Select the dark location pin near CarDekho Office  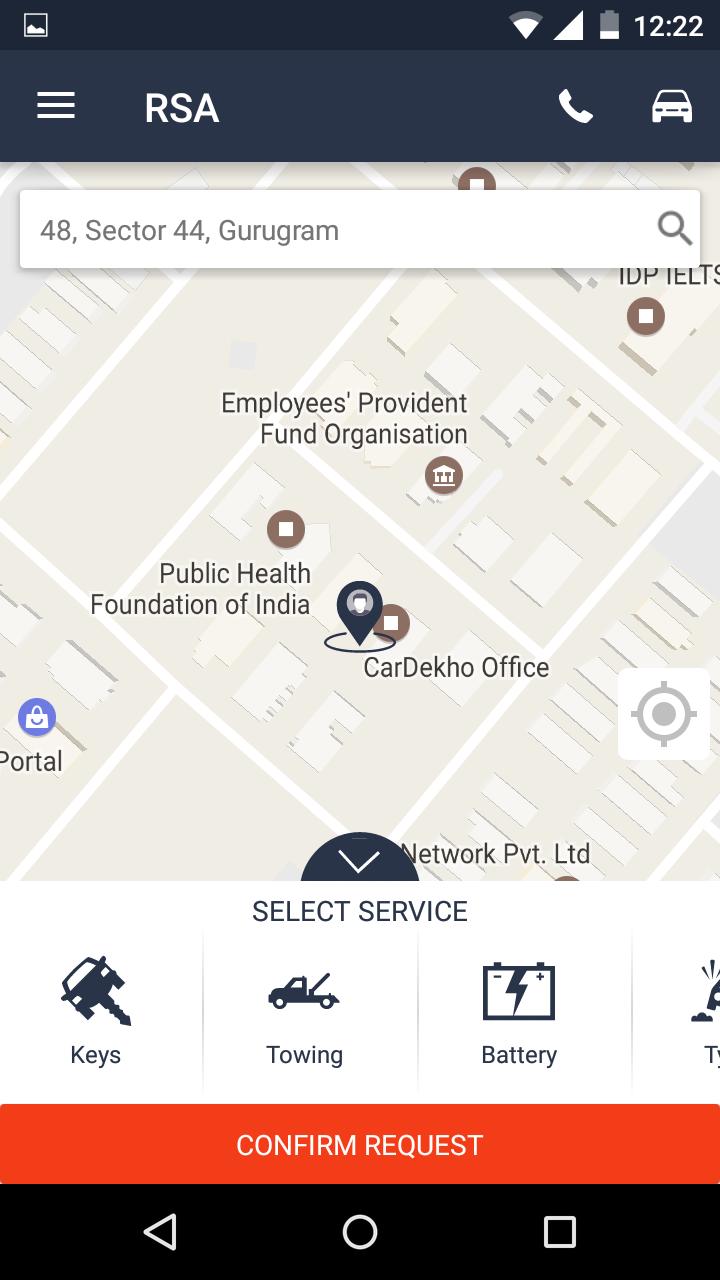[x=360, y=605]
